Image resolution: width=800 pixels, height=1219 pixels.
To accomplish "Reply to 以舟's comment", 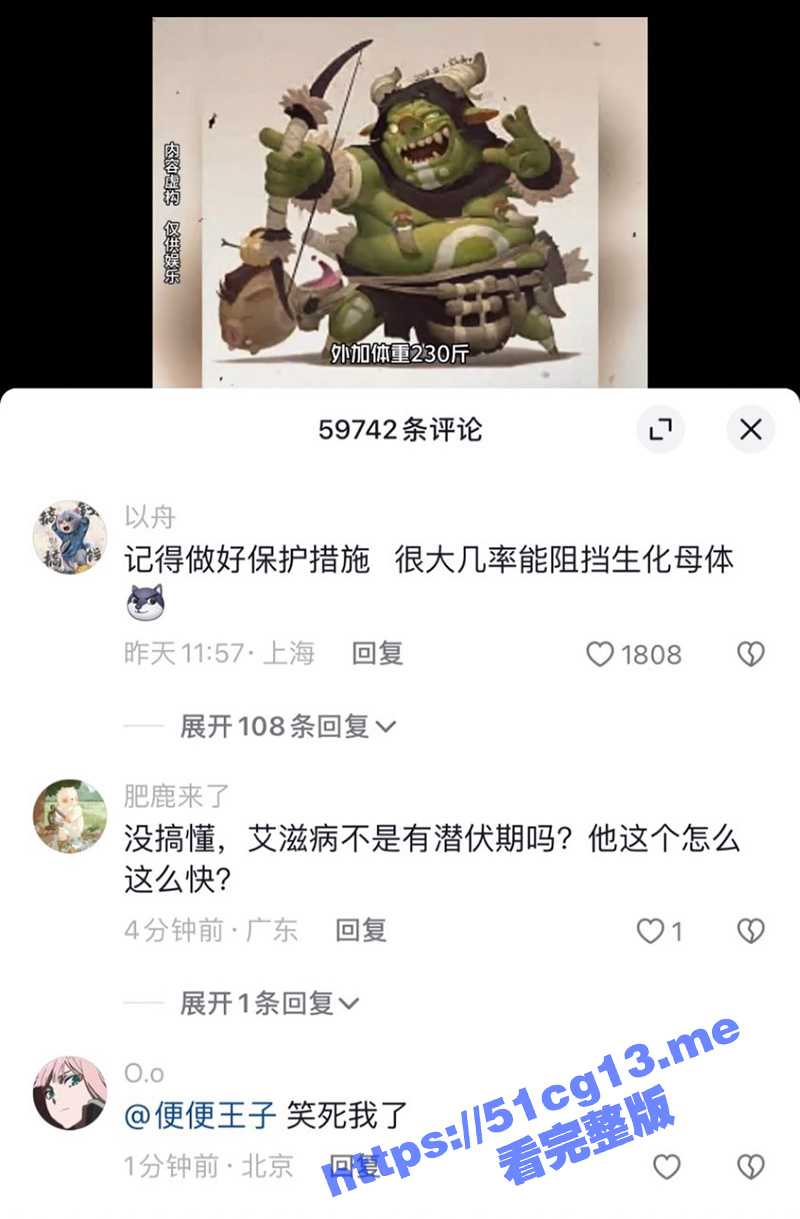I will [377, 654].
